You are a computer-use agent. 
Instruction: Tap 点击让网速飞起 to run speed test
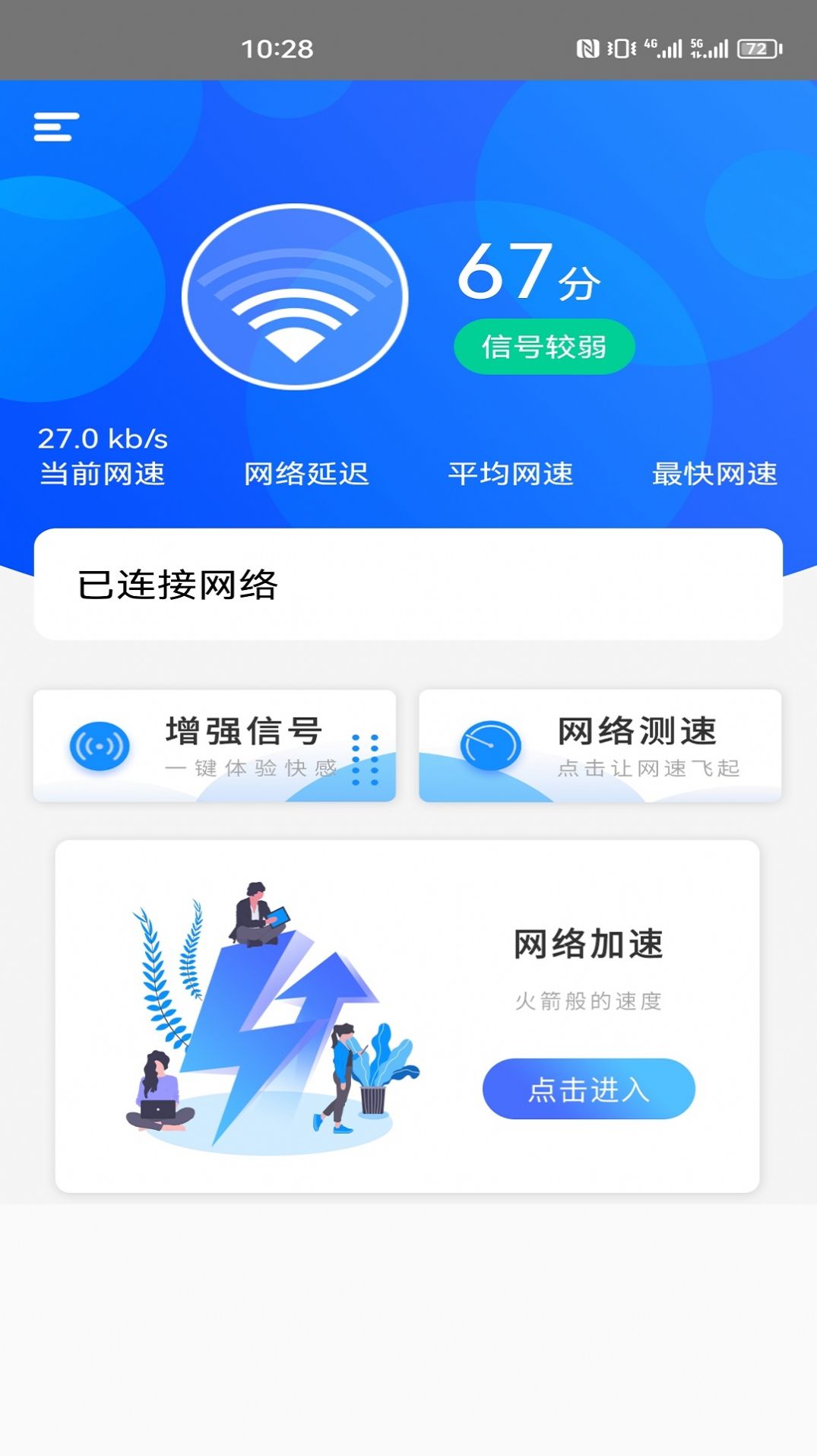click(652, 770)
